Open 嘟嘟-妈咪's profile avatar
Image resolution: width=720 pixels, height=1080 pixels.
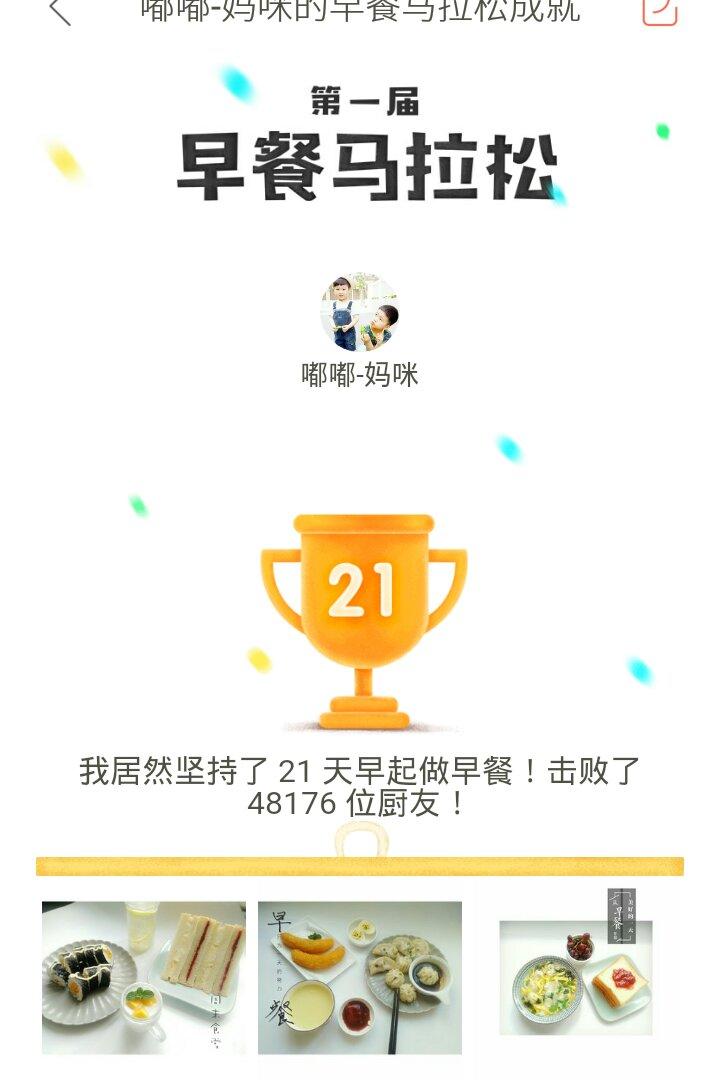360,312
